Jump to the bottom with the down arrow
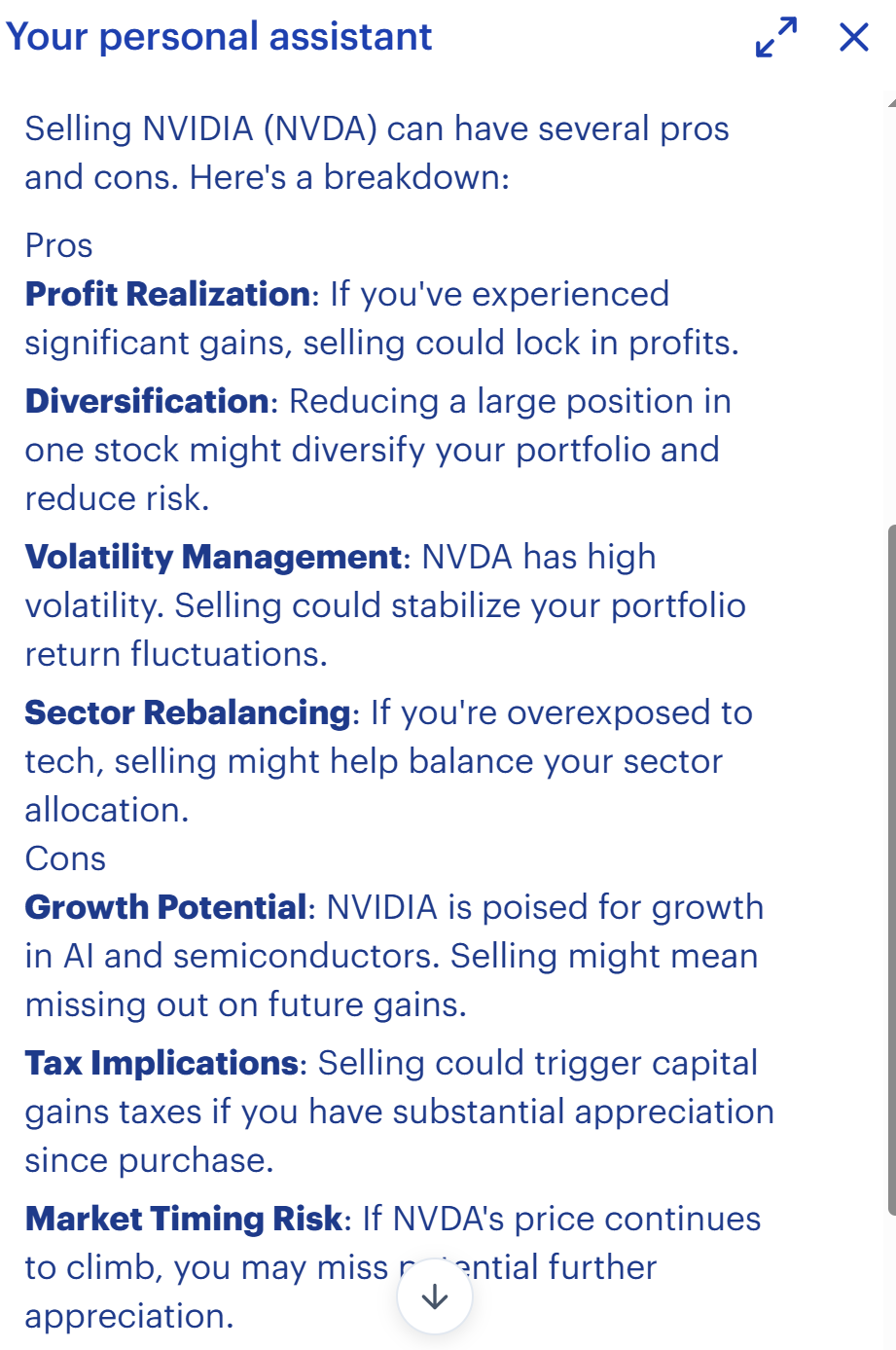 click(x=435, y=1296)
